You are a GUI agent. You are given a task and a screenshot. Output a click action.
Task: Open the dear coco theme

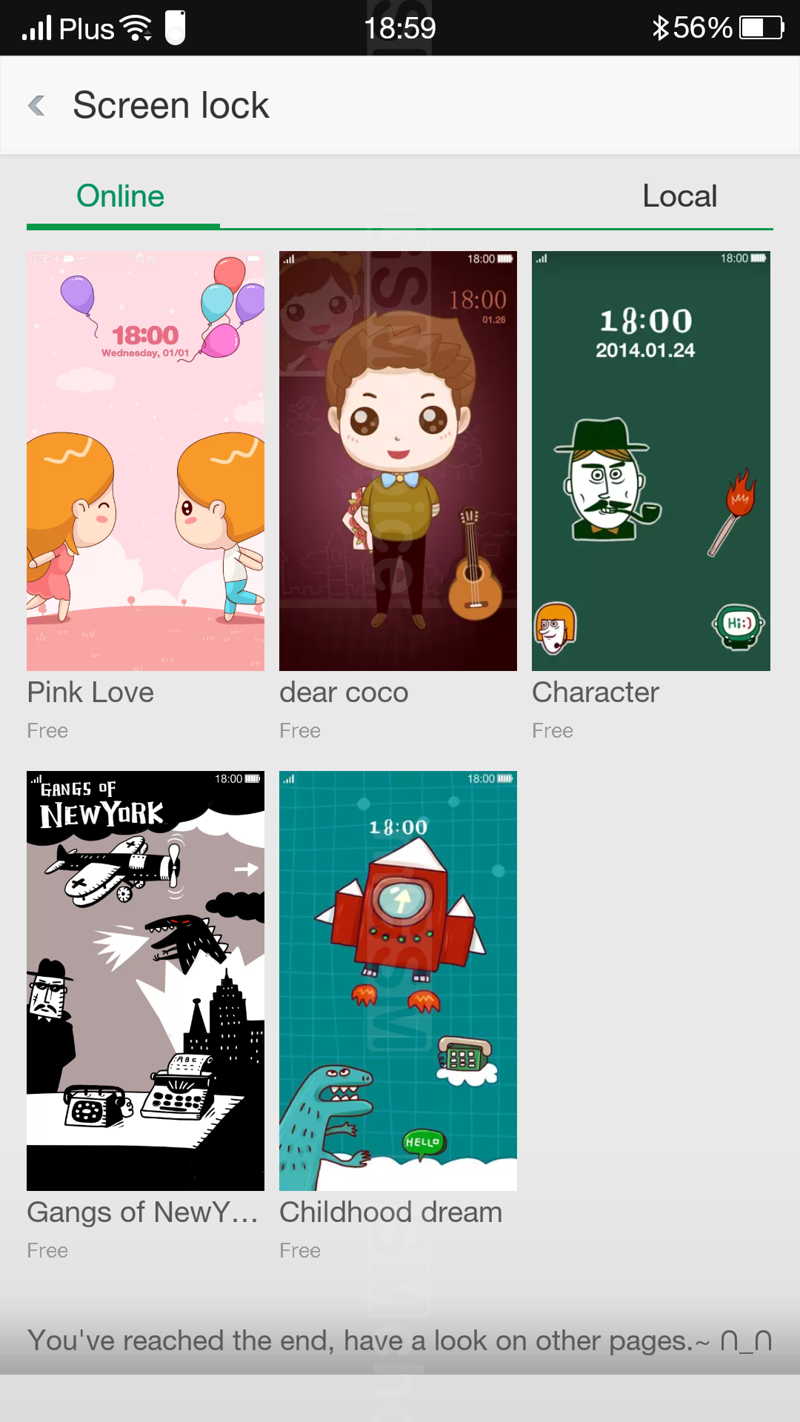(398, 461)
